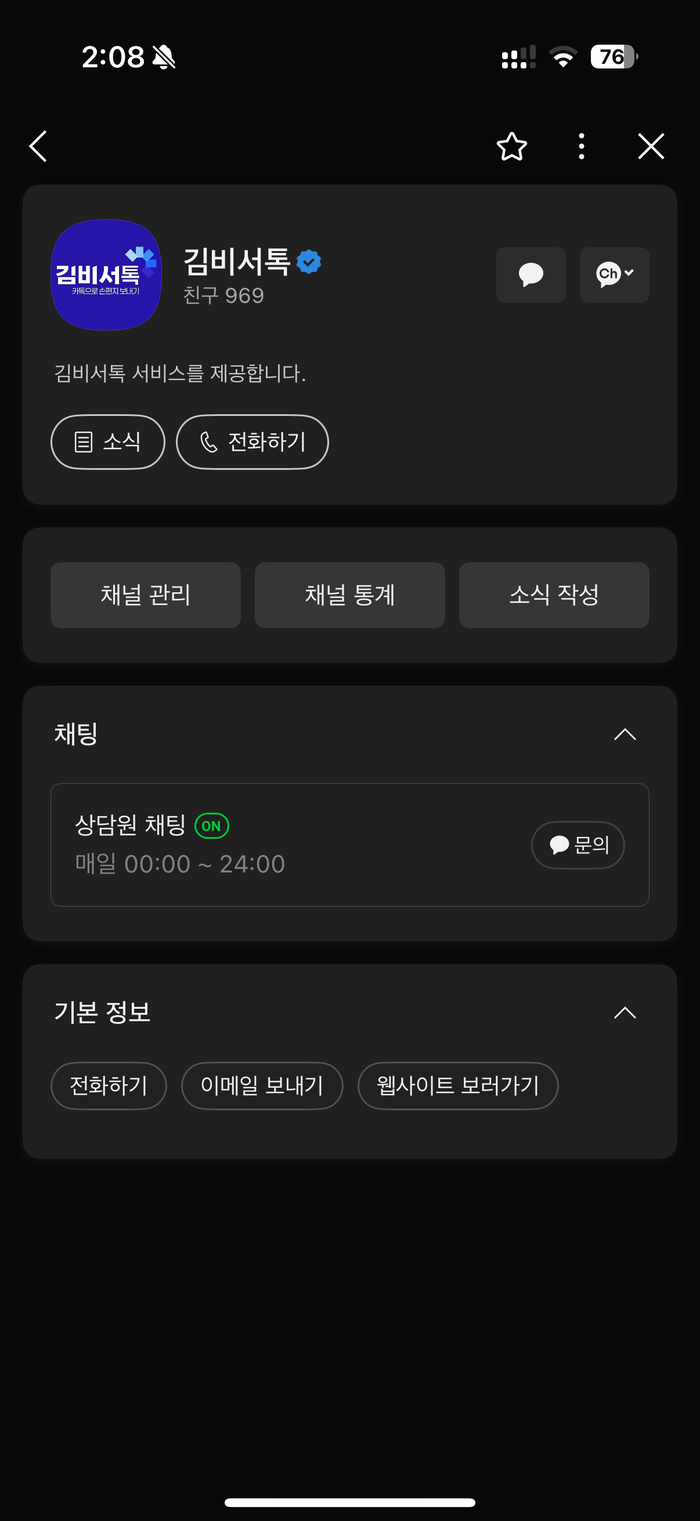Open the chat bubble next to 김비서톡
This screenshot has height=1521, width=700.
coord(531,275)
